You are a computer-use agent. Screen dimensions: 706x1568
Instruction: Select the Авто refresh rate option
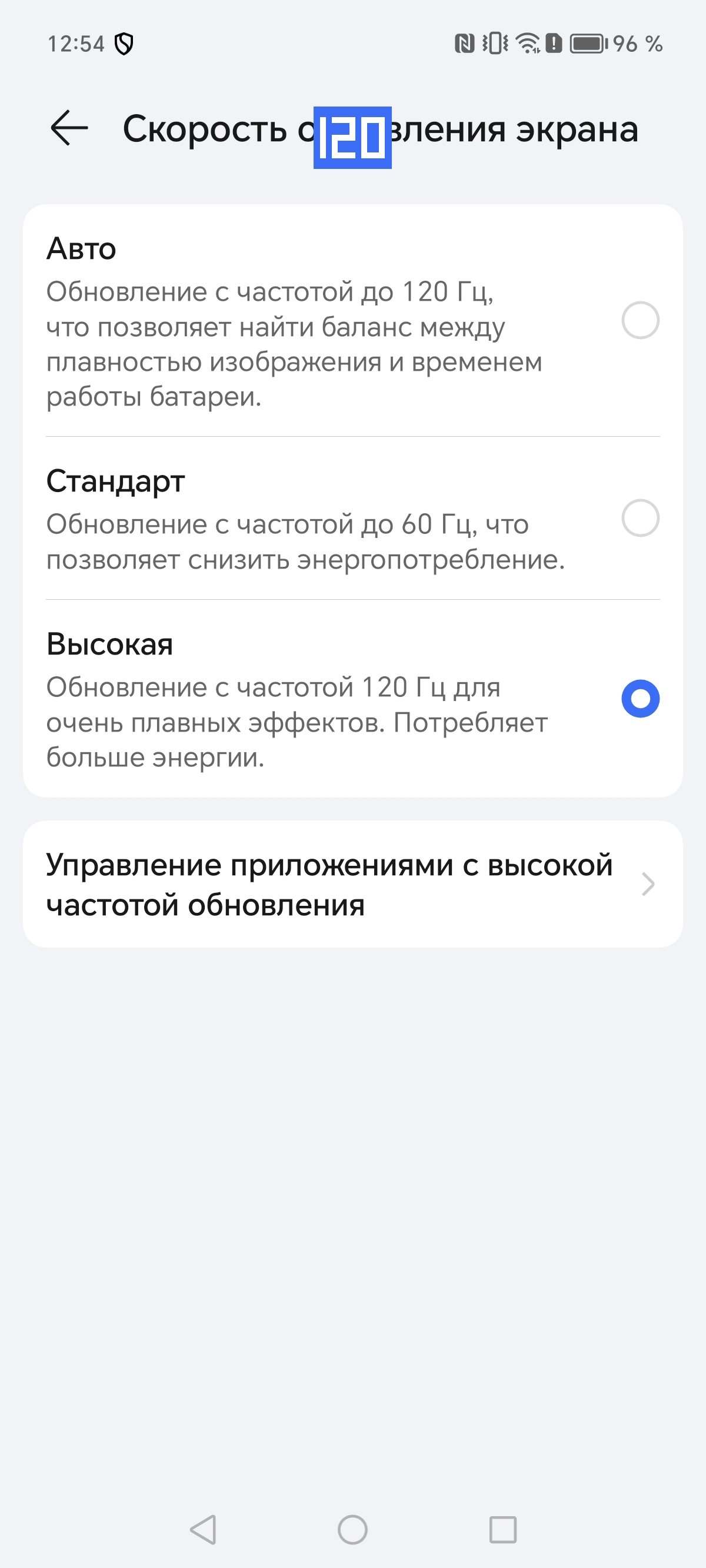coord(640,320)
